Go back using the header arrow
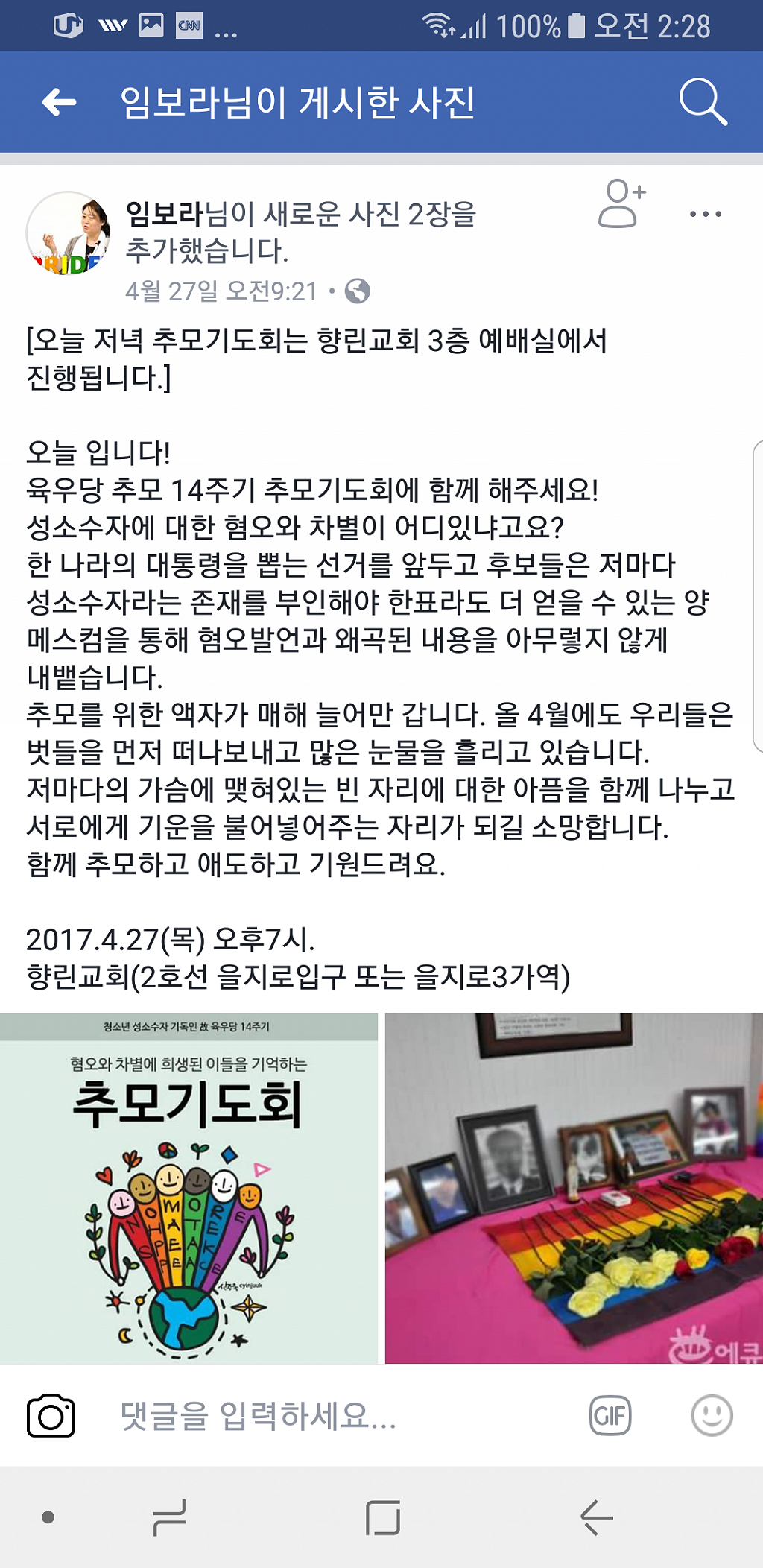Screen dimensions: 763x1568 [60, 102]
